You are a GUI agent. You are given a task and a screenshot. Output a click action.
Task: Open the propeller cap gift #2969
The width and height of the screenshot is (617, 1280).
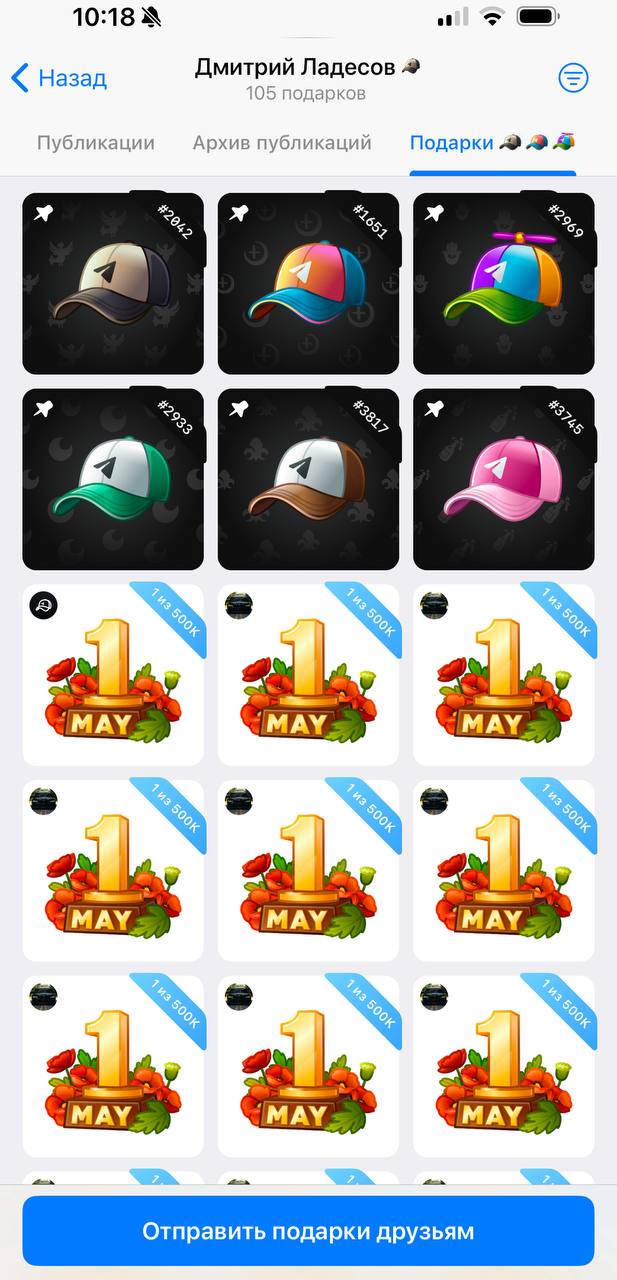click(503, 283)
